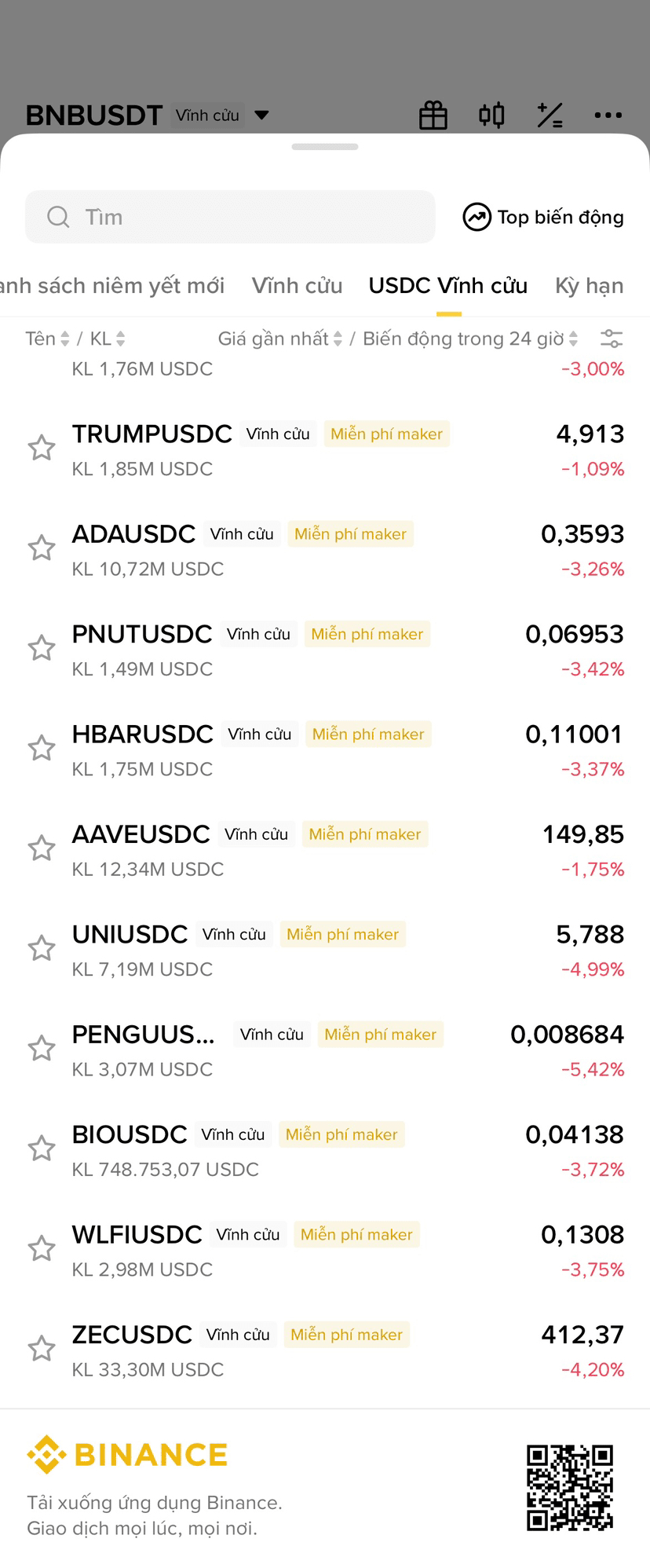Open the Danh sách niêm yết mới tab
650x1568 pixels.
tap(112, 286)
